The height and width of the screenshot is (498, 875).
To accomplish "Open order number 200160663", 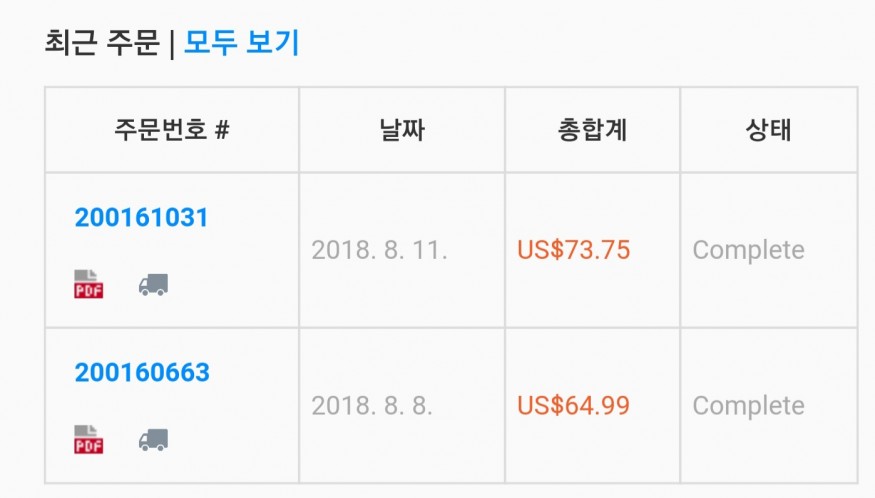I will [142, 373].
